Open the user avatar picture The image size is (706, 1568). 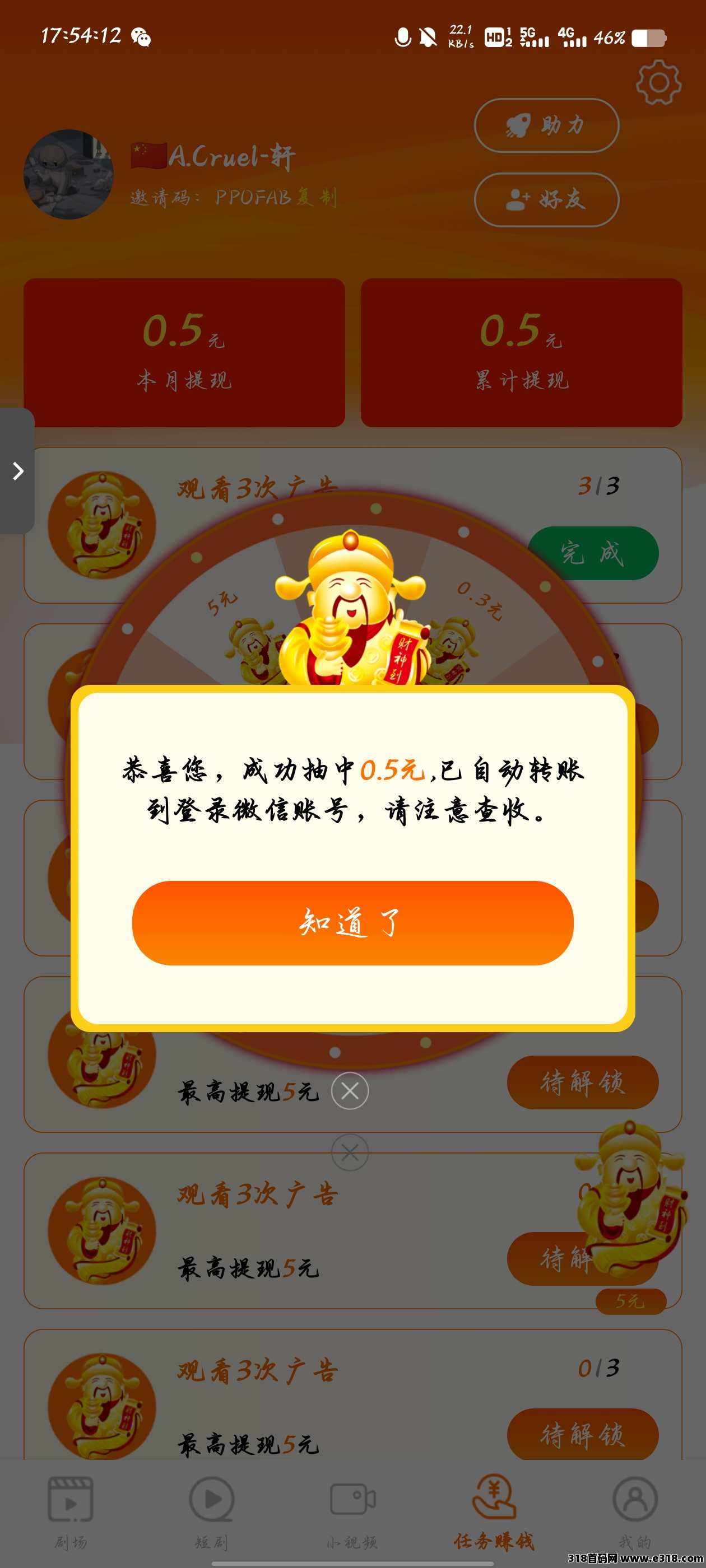click(68, 174)
